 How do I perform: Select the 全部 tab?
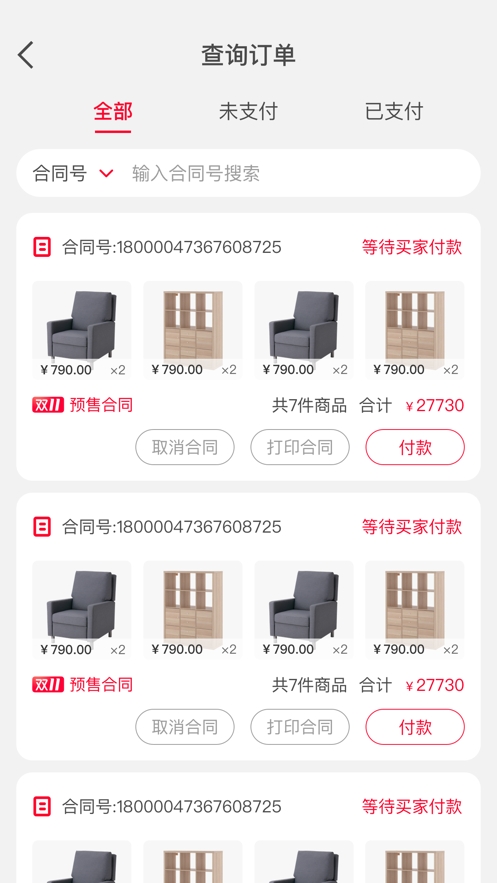pos(113,112)
